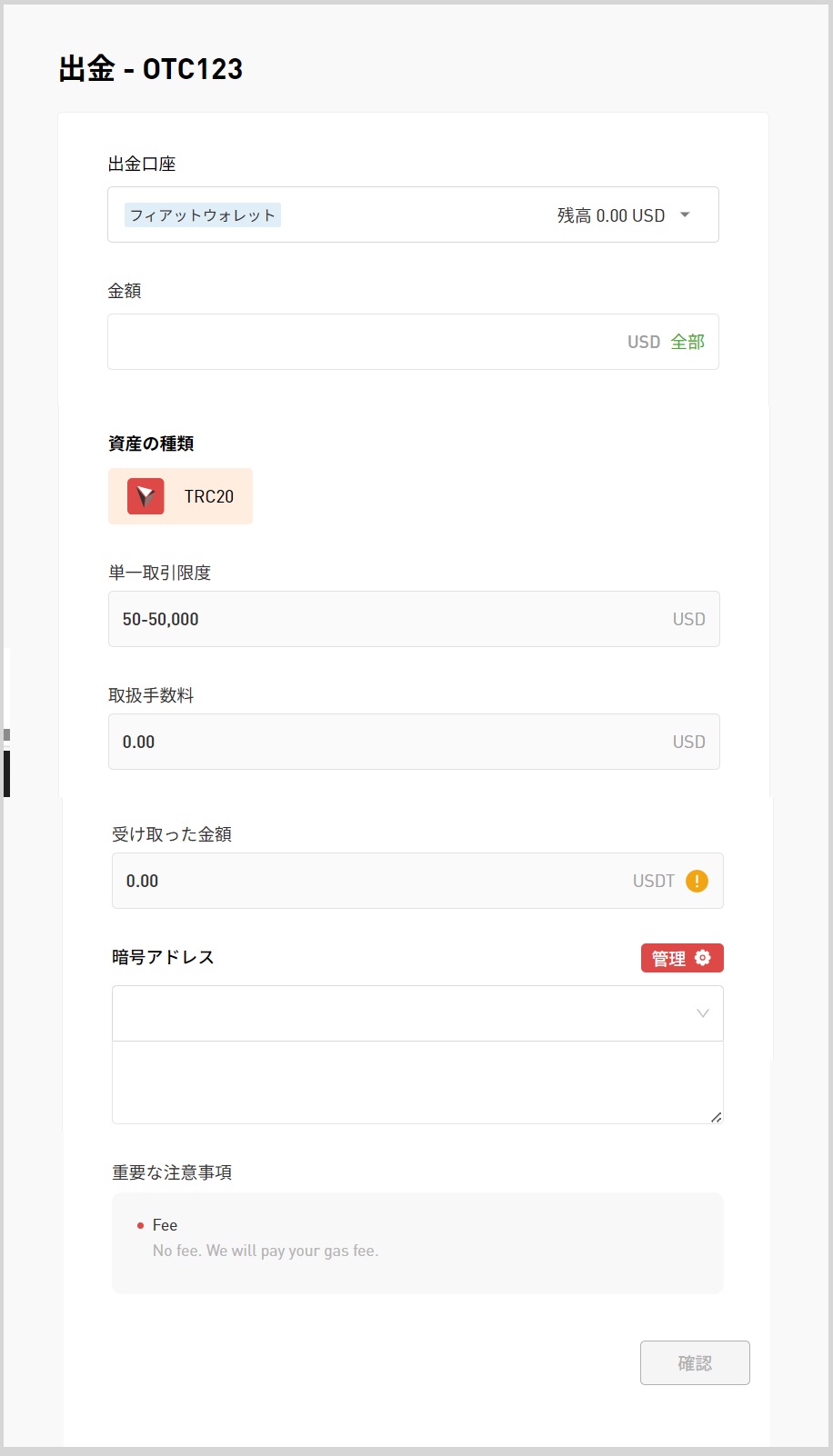Image resolution: width=833 pixels, height=1456 pixels.
Task: Open the 出金口座 wallet dropdown
Action: pos(413,214)
